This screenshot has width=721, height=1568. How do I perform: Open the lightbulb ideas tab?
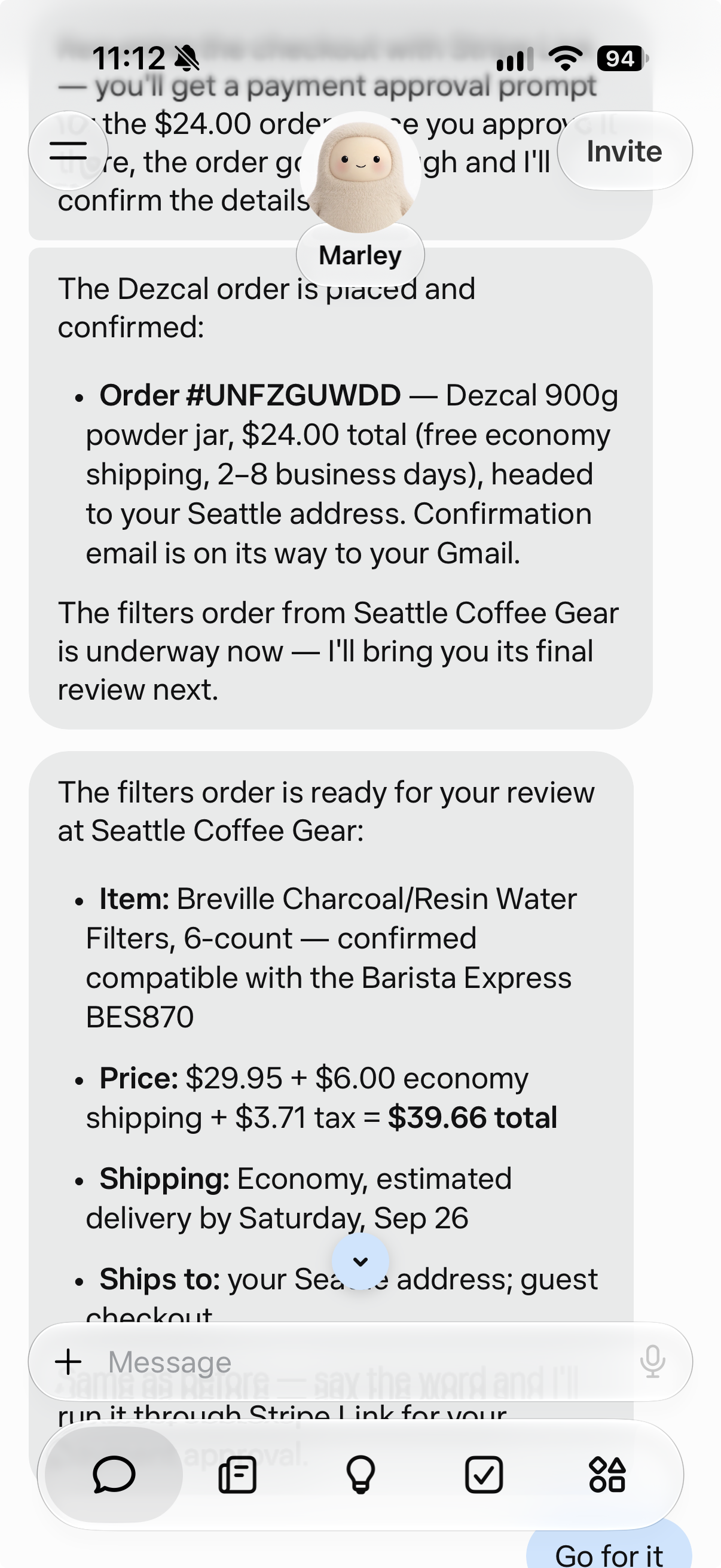360,1474
